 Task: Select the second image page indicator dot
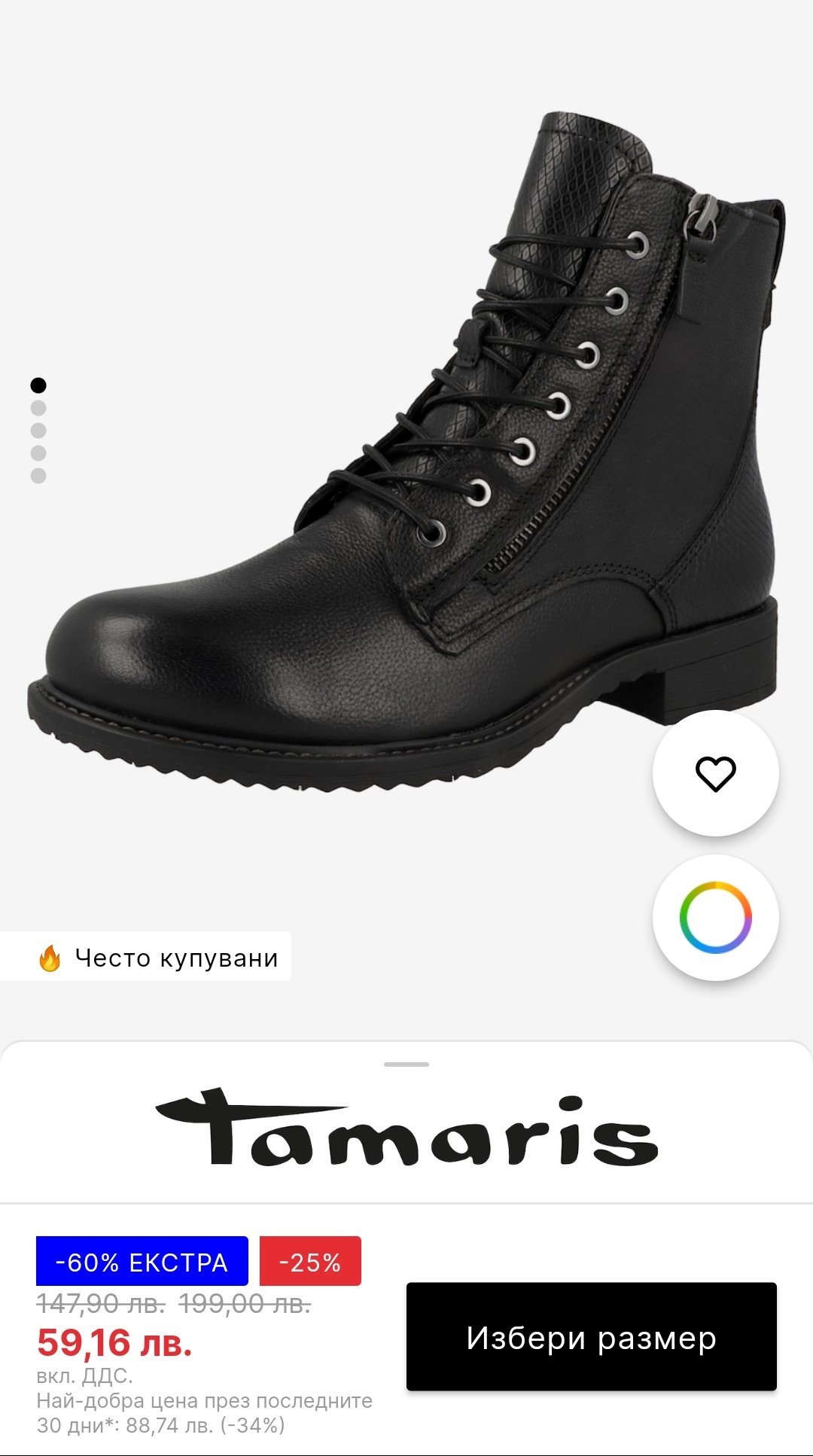[x=38, y=408]
